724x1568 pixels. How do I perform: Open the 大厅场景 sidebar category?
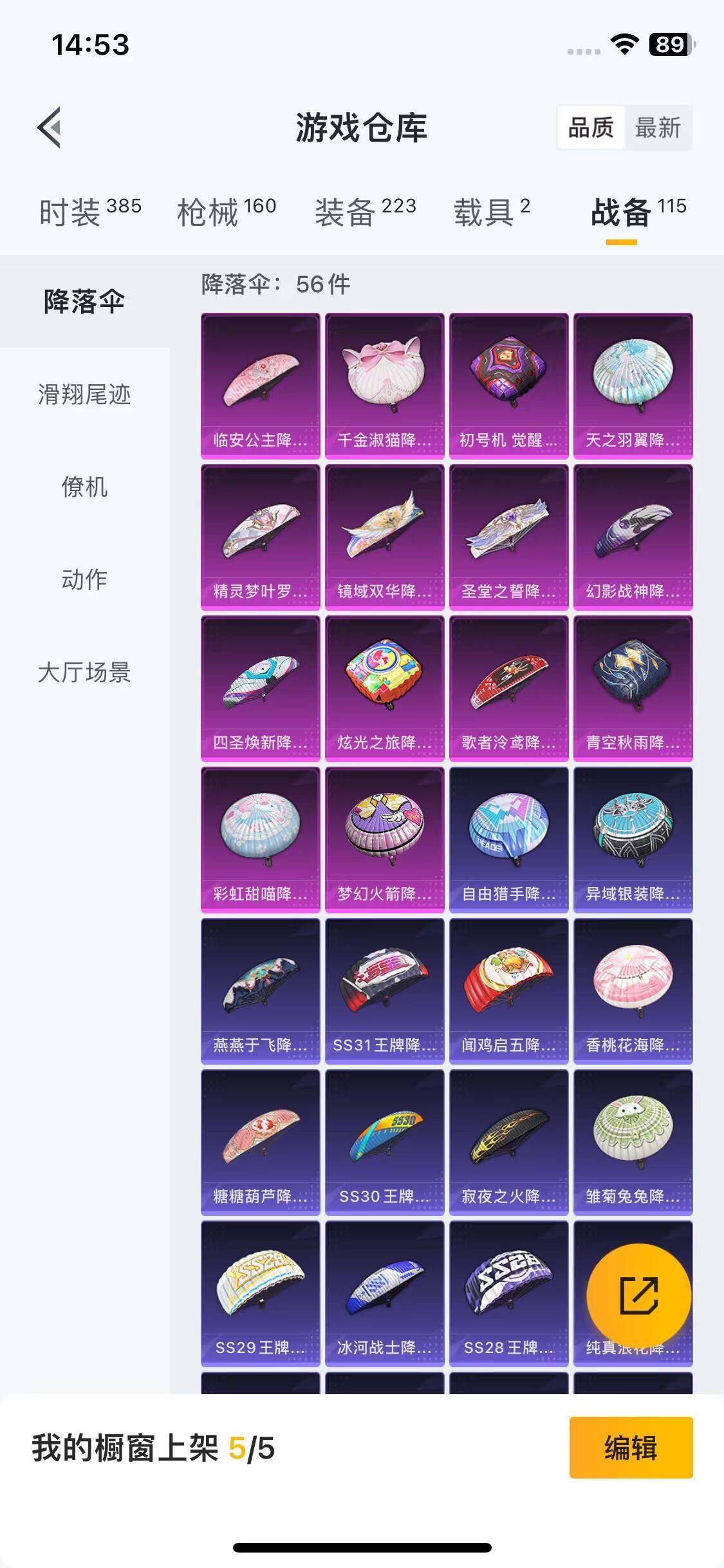pos(84,672)
